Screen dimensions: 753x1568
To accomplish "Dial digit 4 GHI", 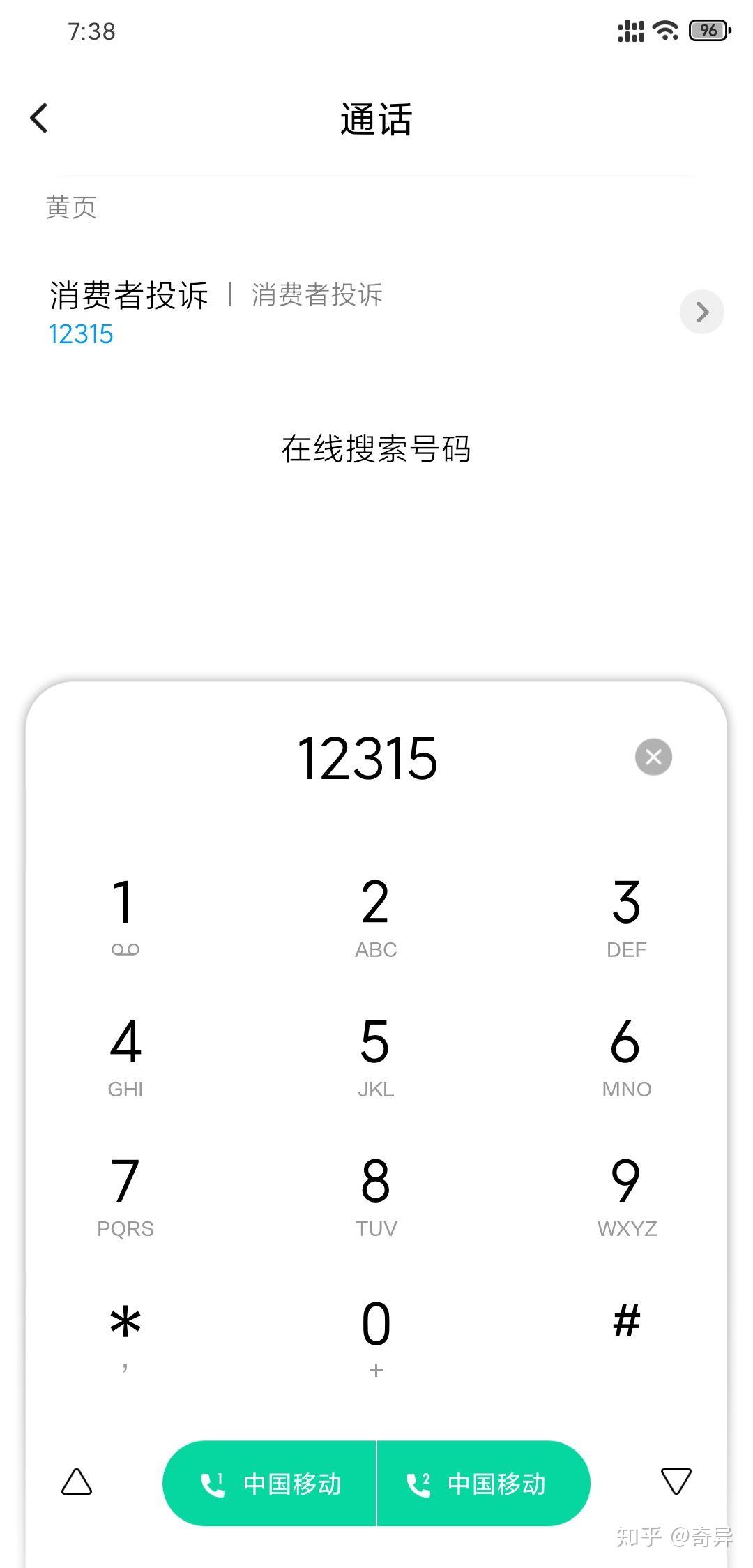I will (x=125, y=1053).
